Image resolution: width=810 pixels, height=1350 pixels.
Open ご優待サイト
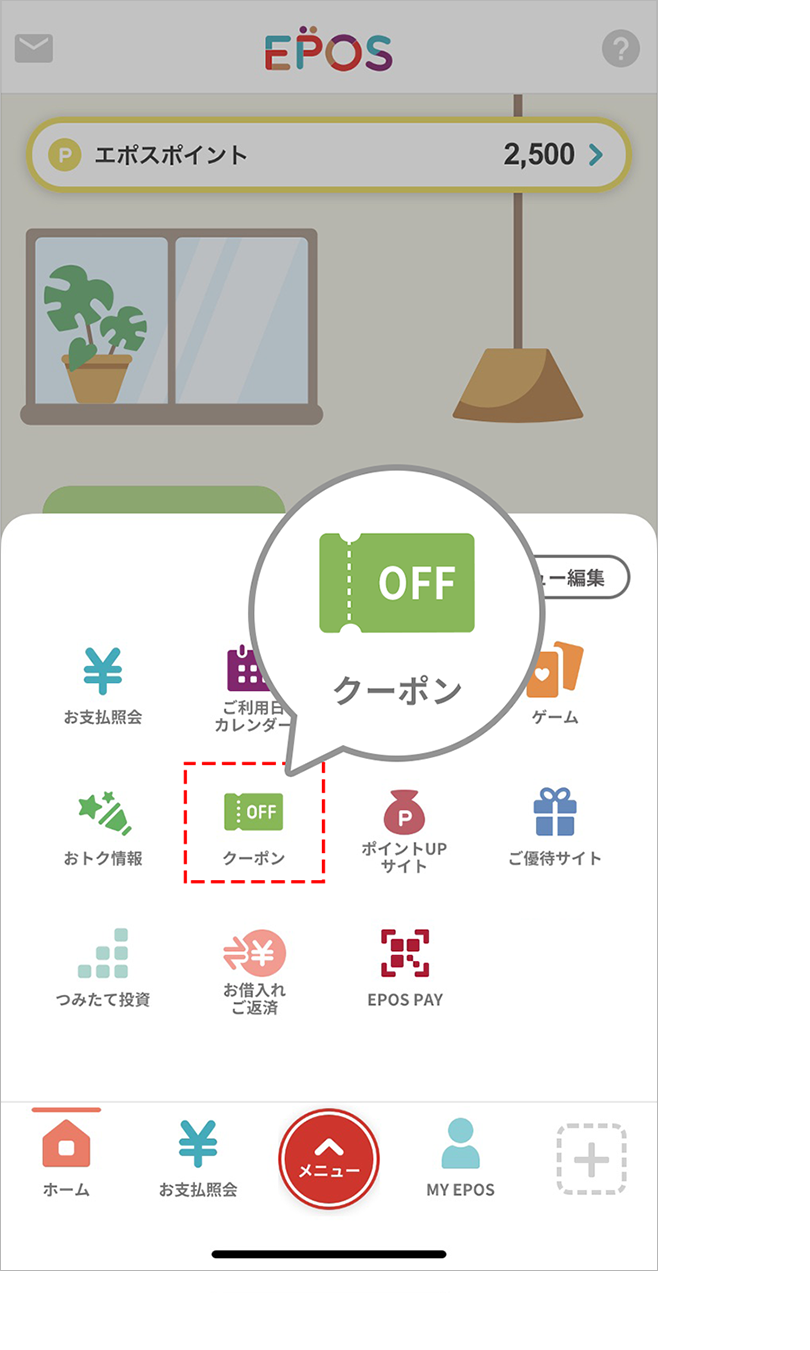pos(555,828)
